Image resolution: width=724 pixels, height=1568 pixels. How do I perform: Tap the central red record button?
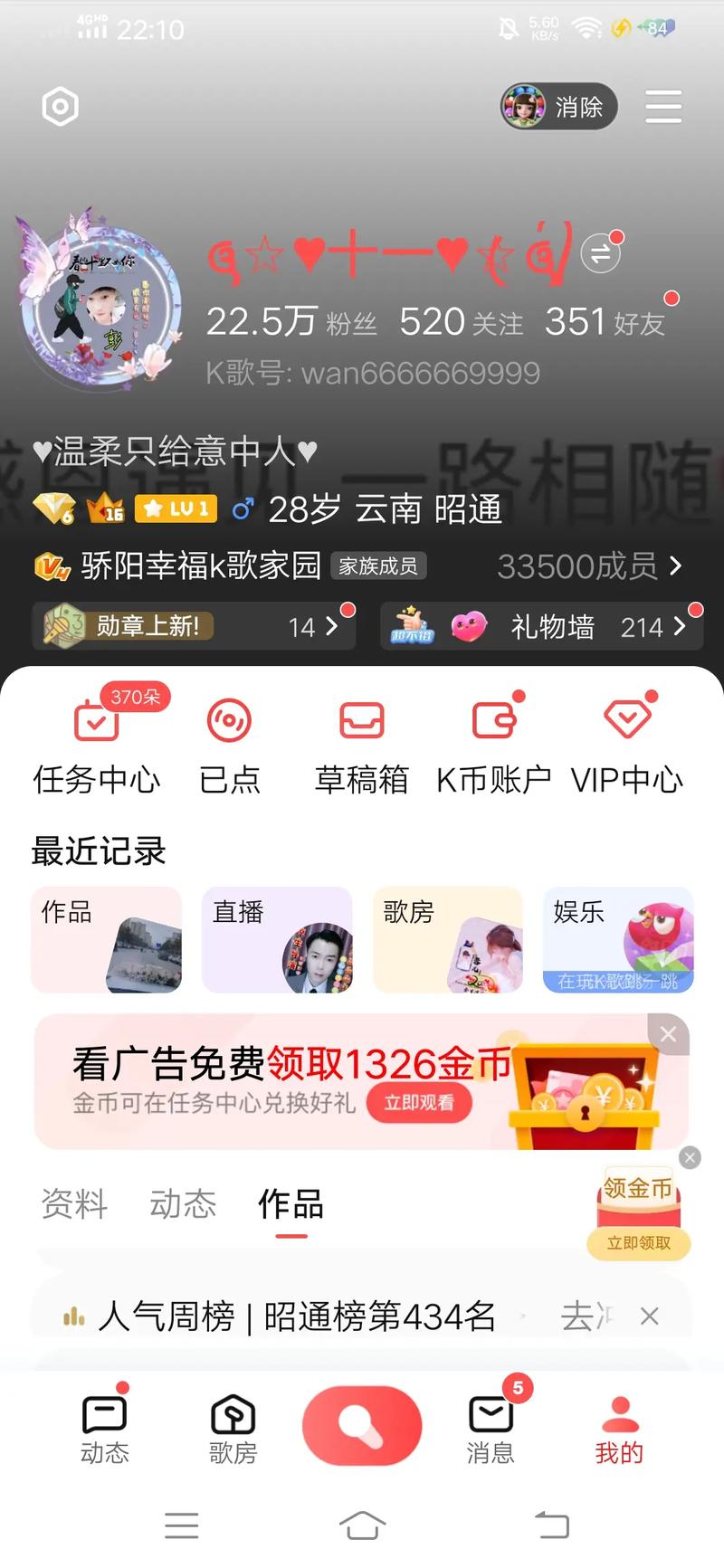tap(362, 1425)
